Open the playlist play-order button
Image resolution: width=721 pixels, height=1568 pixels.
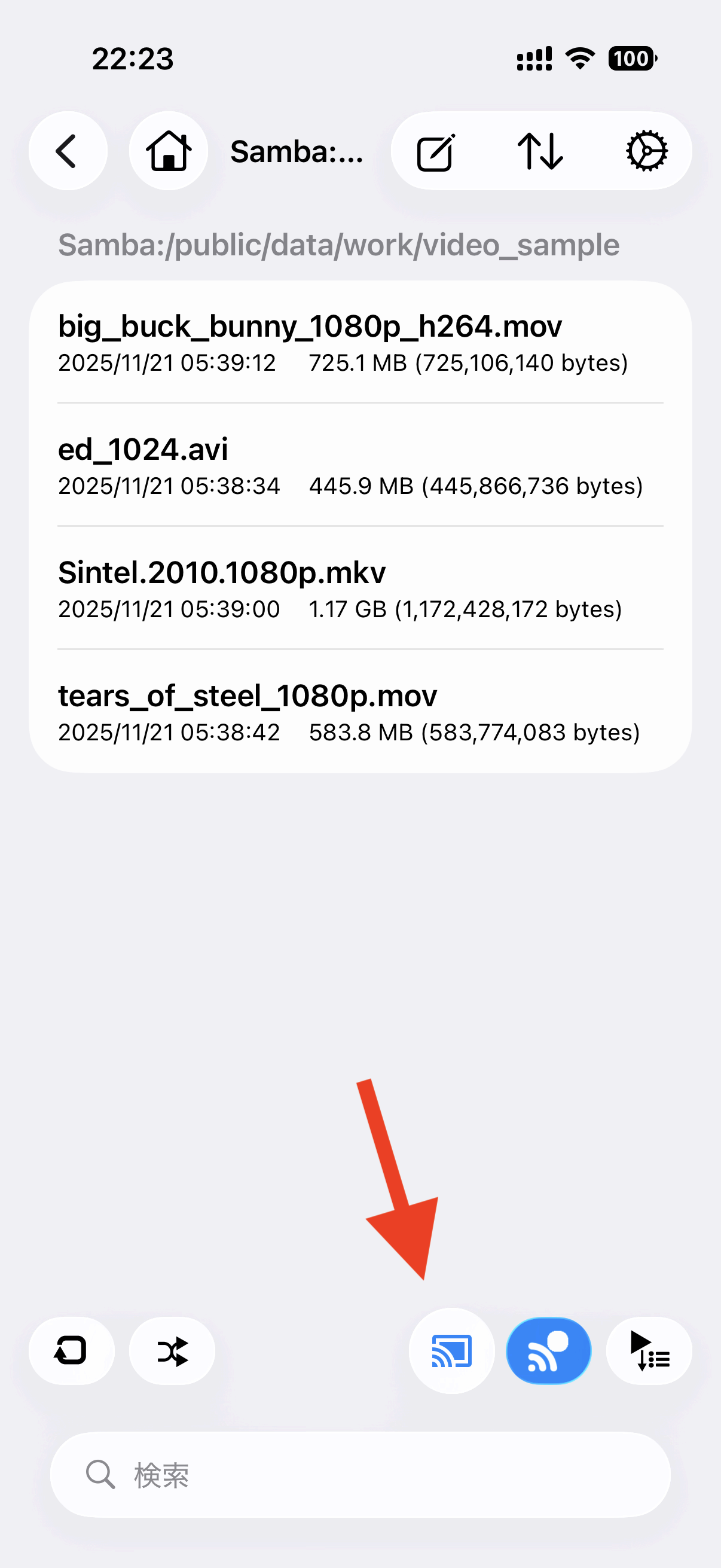(649, 1351)
